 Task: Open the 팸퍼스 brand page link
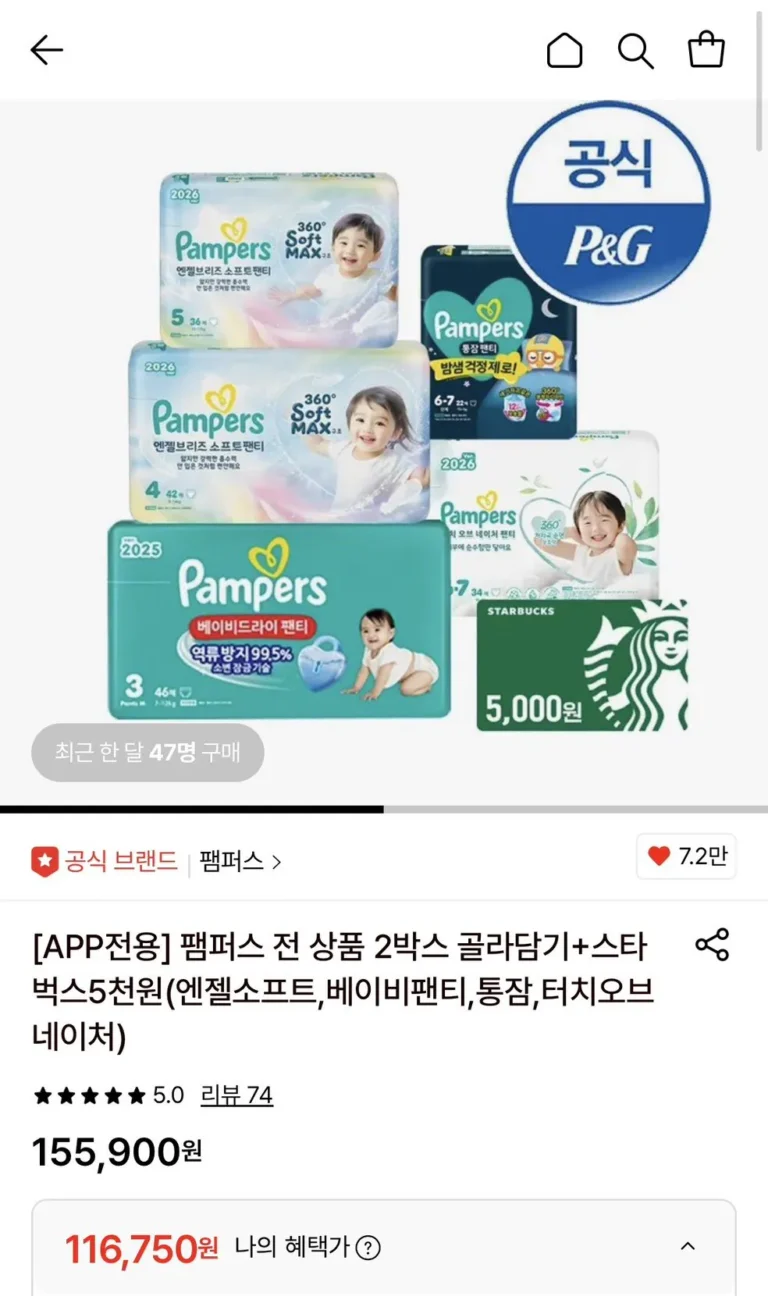(240, 861)
